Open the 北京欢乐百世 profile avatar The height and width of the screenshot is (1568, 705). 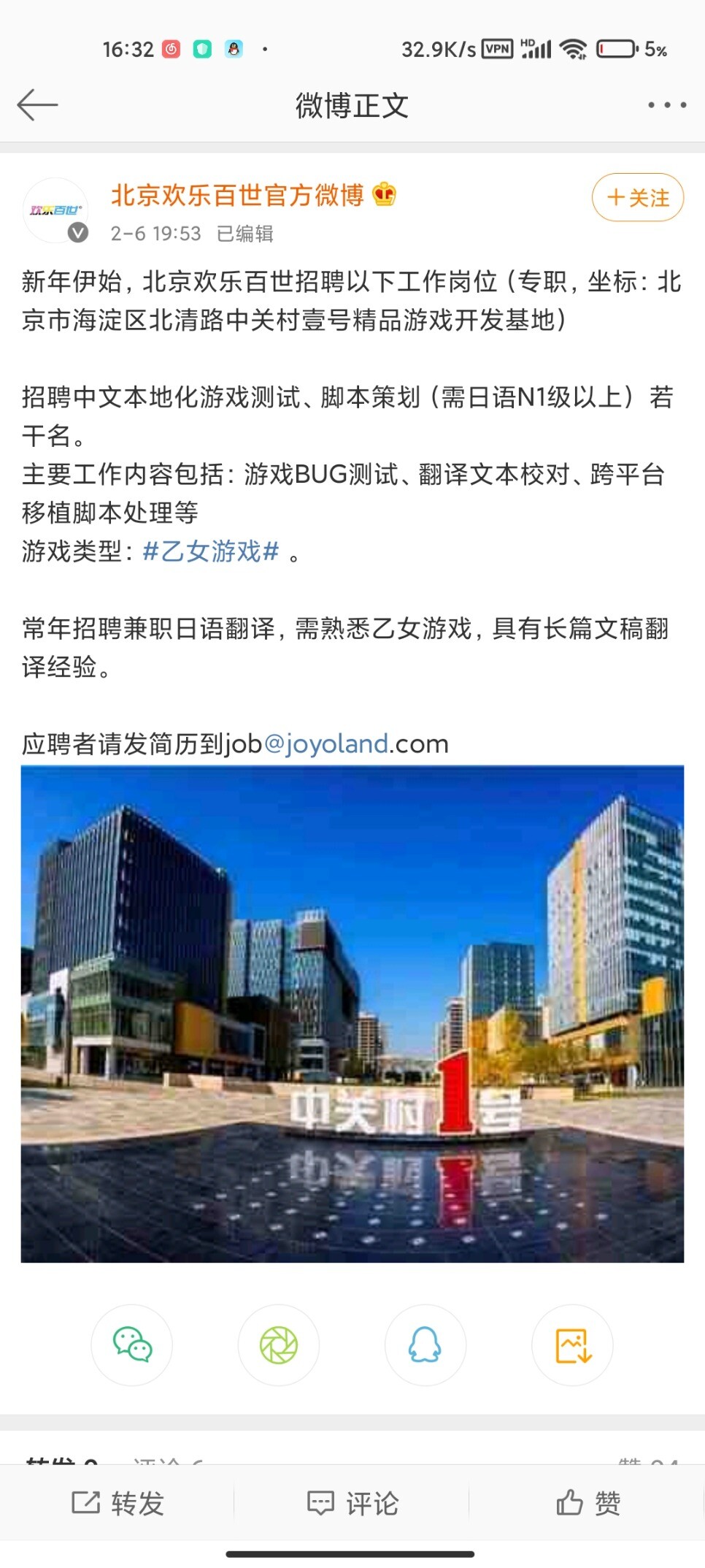point(55,211)
